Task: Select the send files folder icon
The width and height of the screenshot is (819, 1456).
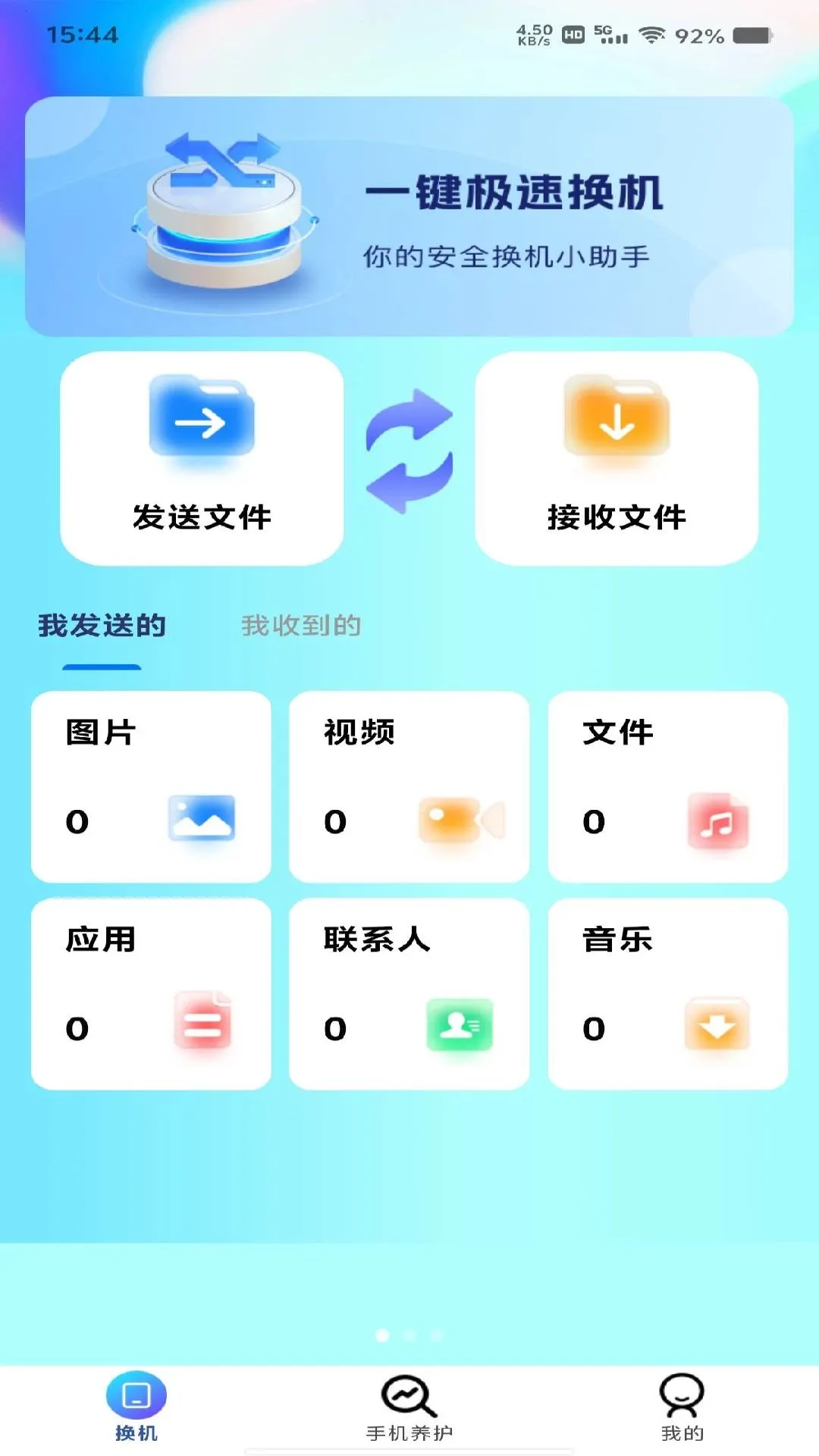Action: (200, 422)
